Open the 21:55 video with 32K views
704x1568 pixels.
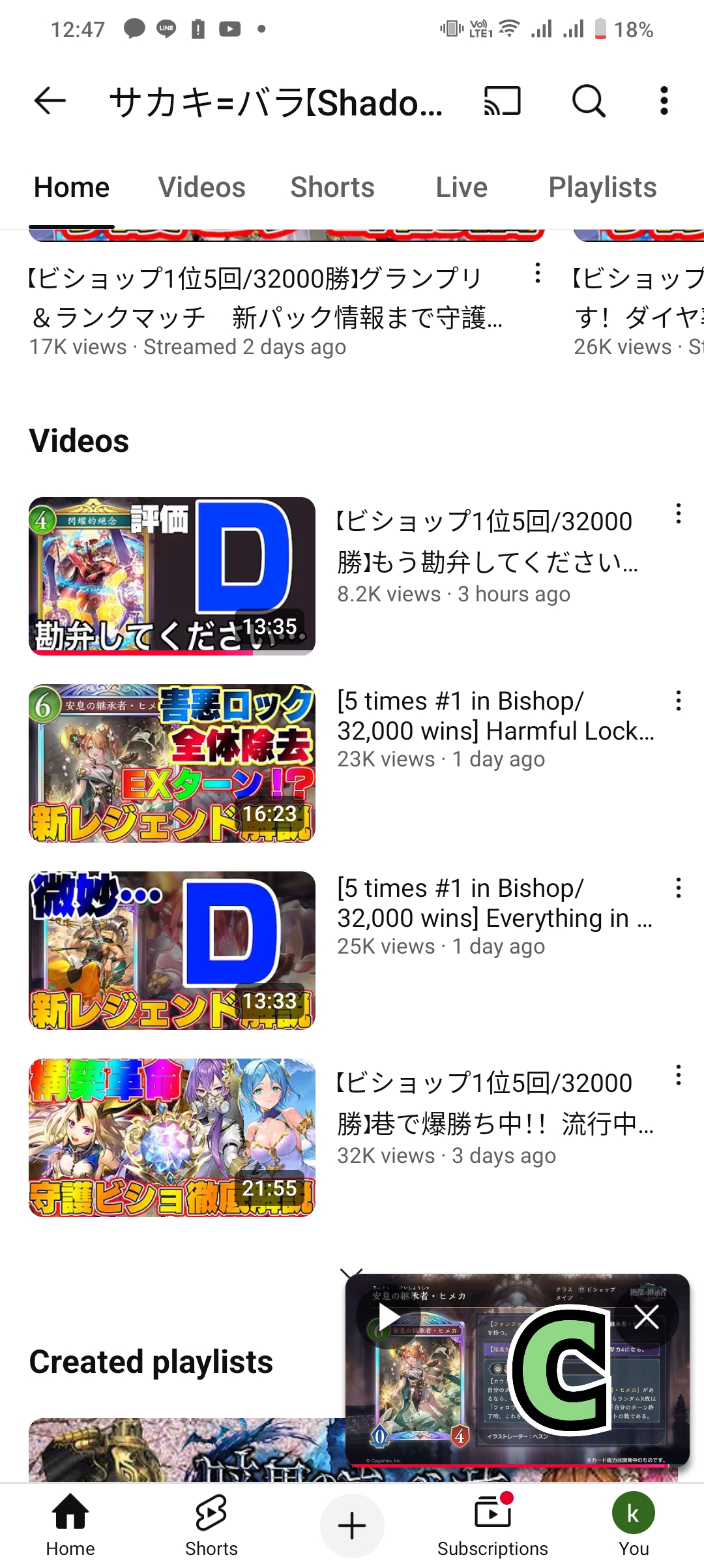[172, 1138]
